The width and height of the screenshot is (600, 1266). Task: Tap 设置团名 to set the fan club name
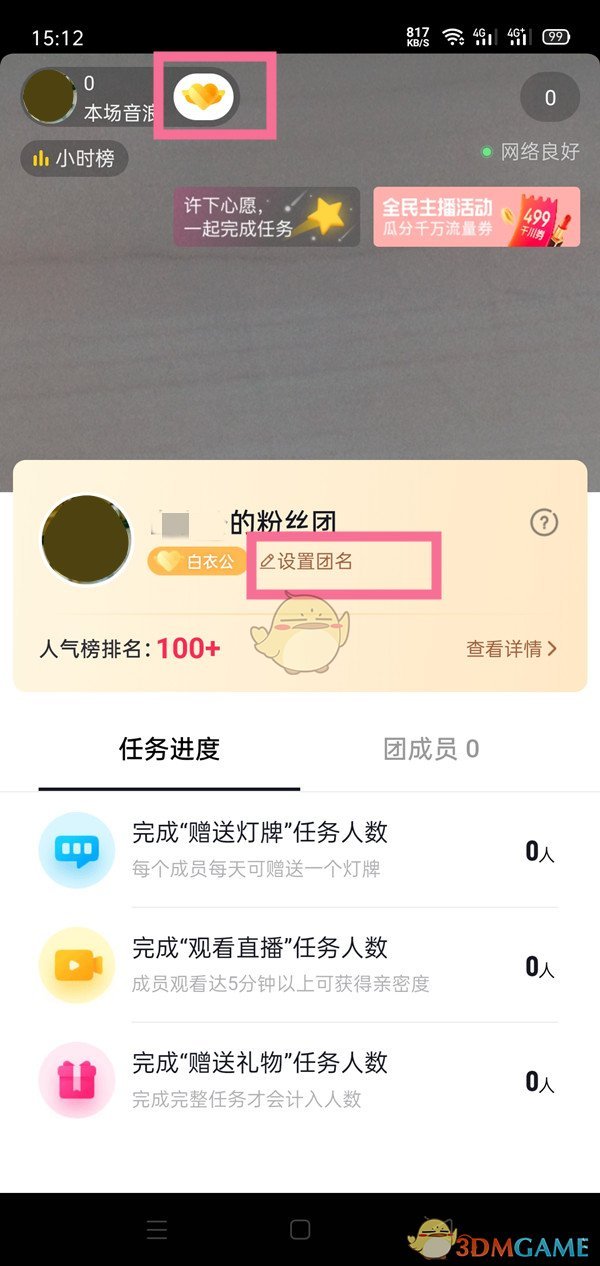[307, 562]
